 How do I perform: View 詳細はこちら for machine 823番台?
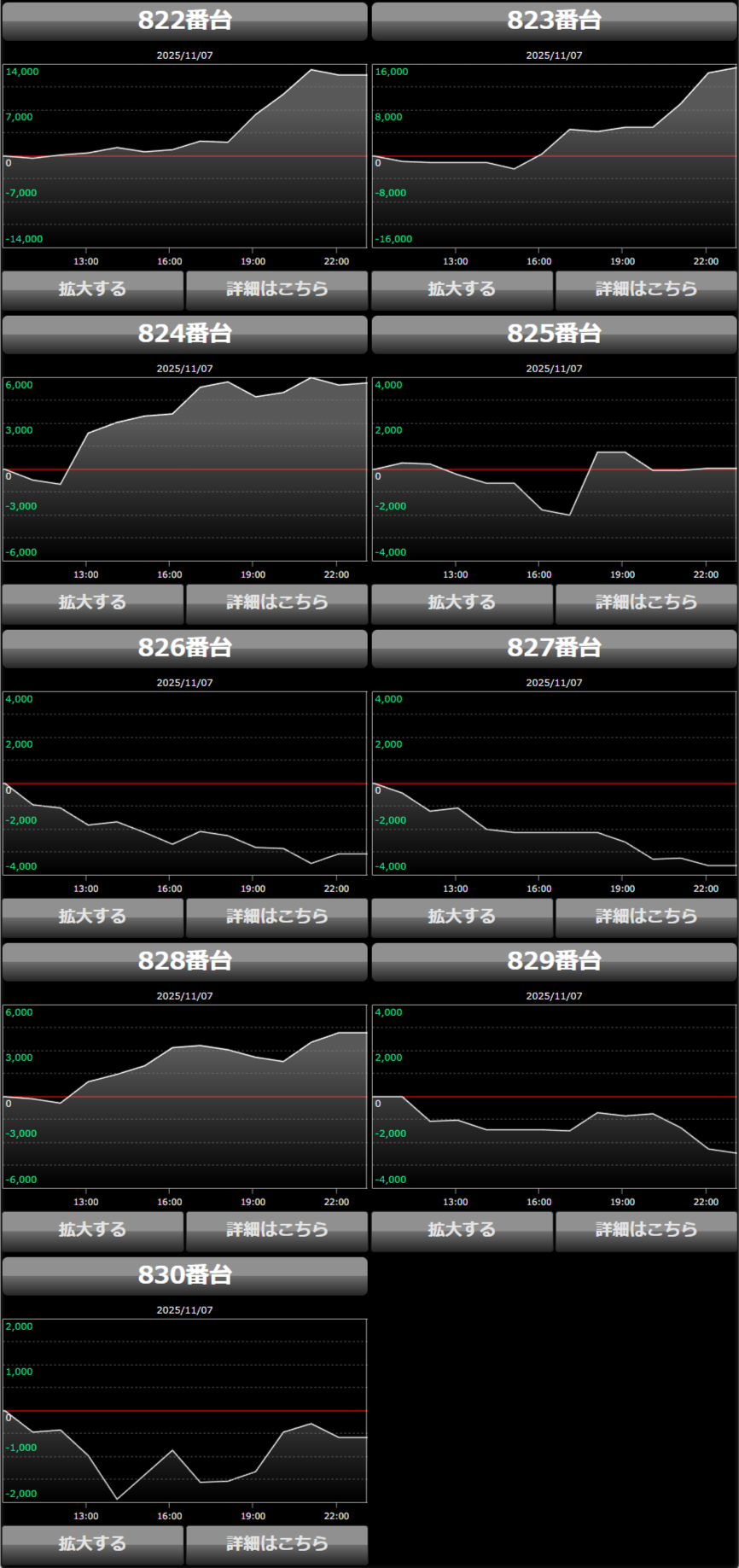[x=646, y=289]
